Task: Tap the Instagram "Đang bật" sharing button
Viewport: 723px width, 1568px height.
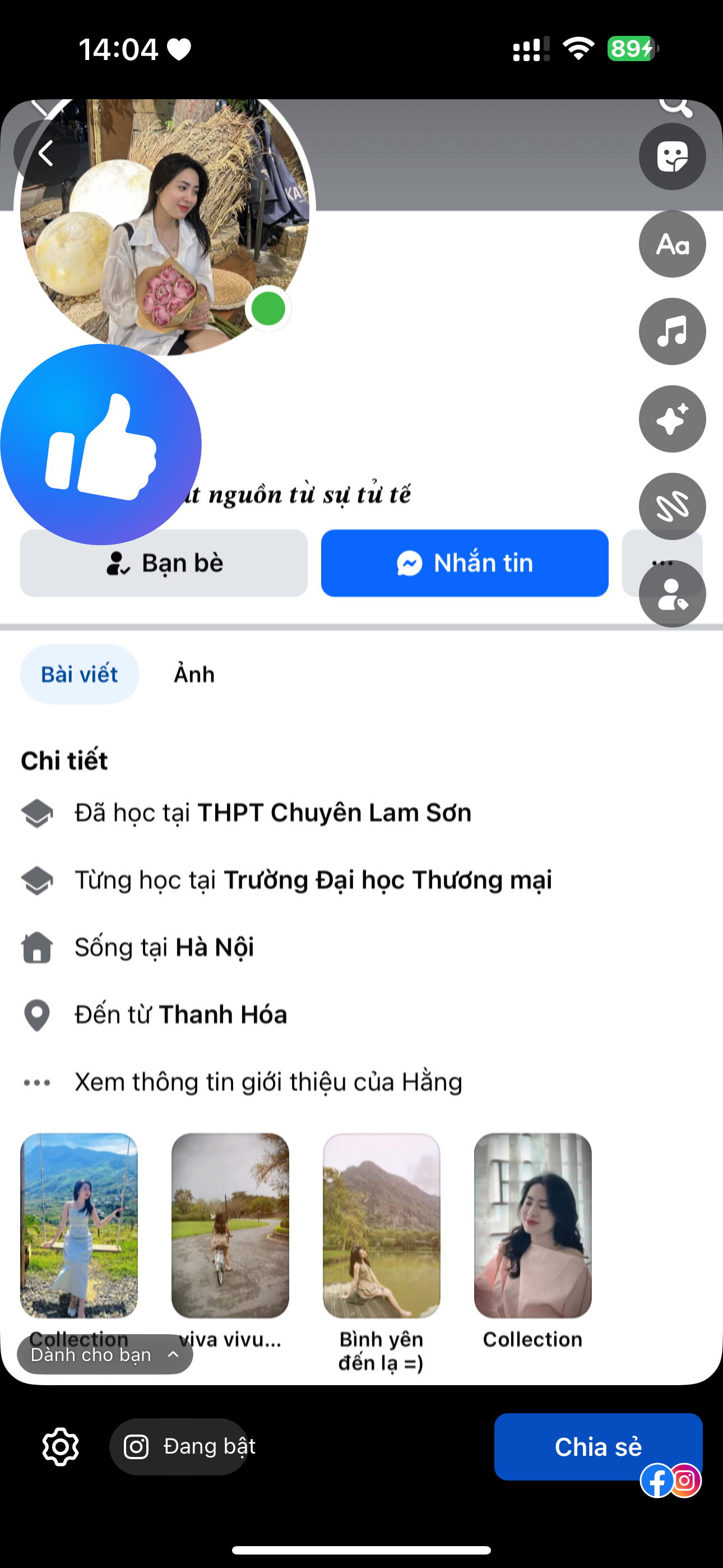Action: point(179,1446)
